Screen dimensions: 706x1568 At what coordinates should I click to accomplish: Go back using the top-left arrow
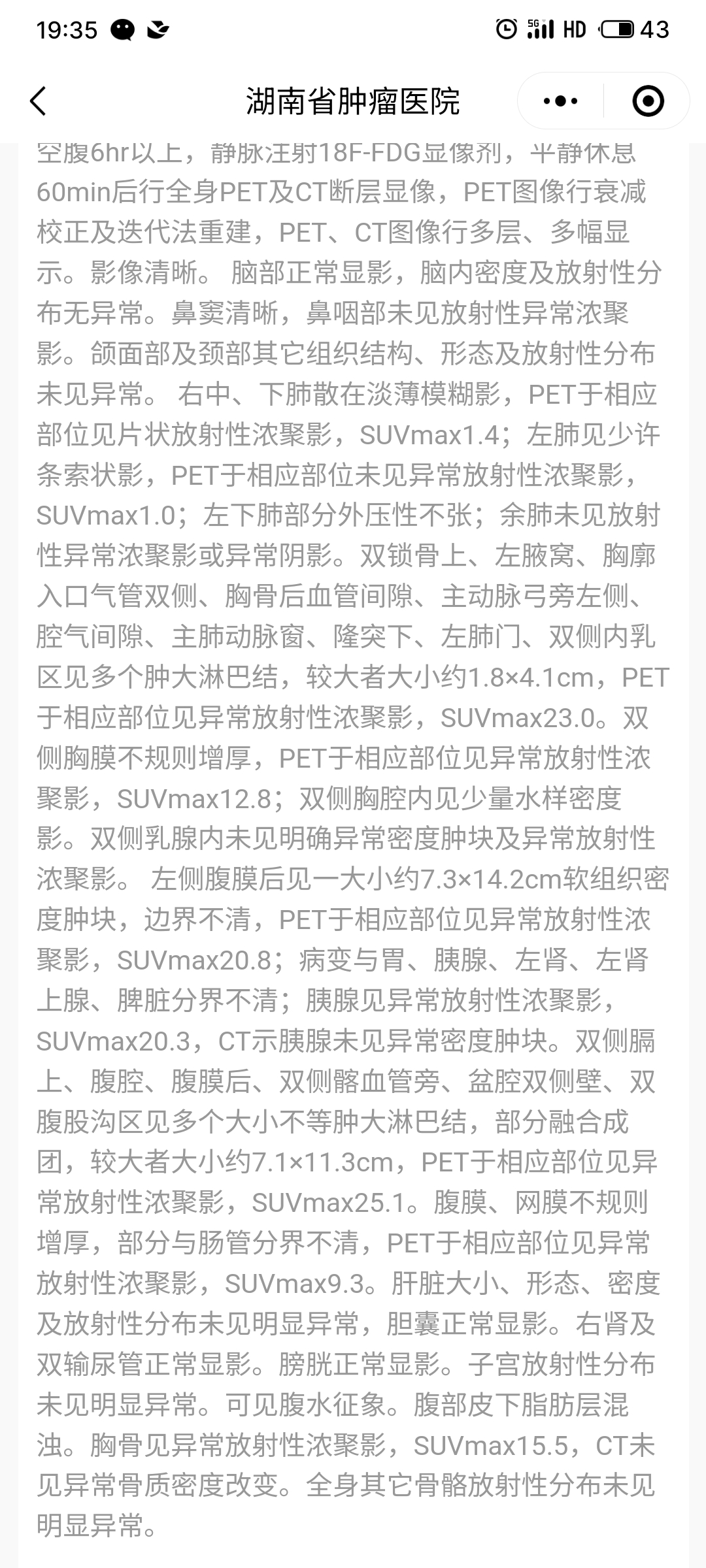38,101
